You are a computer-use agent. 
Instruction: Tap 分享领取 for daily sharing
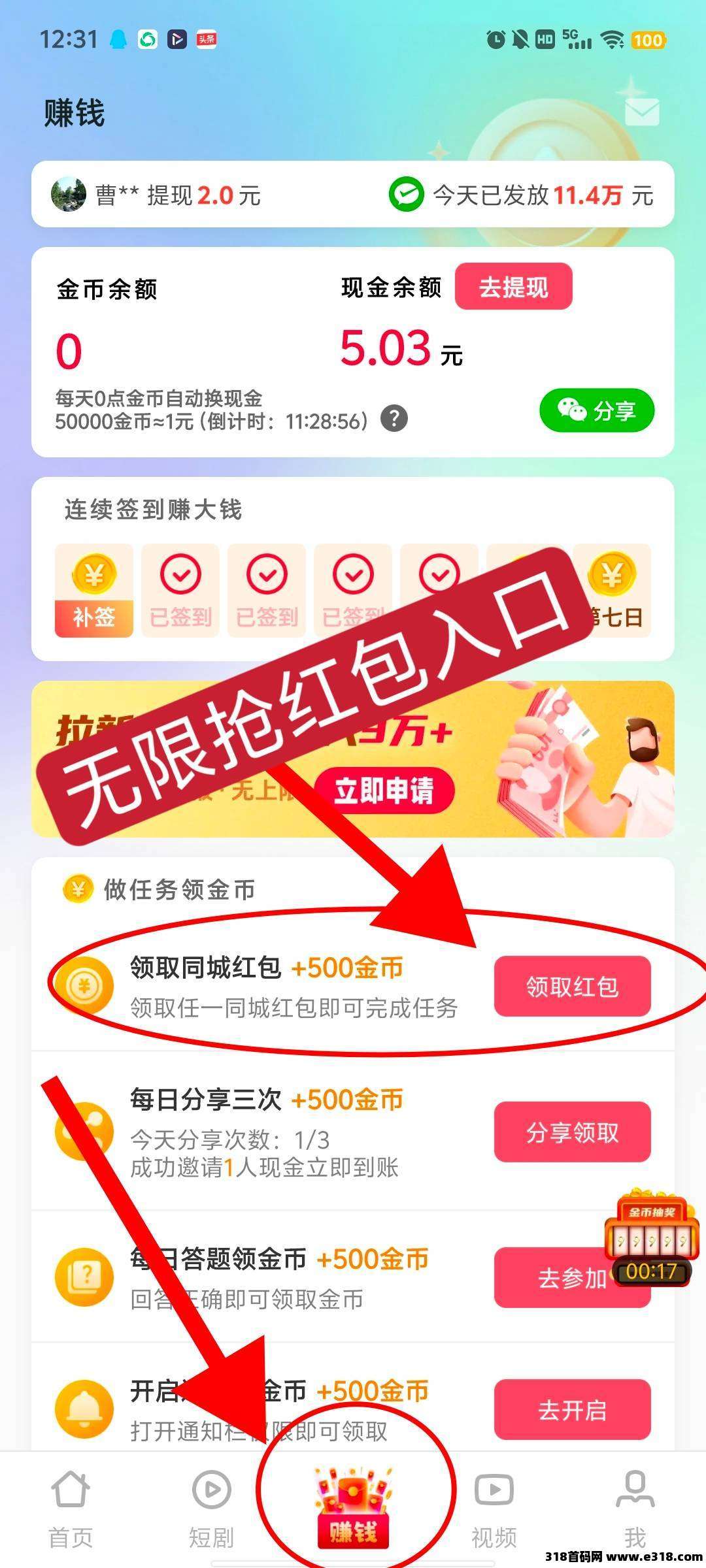572,1132
